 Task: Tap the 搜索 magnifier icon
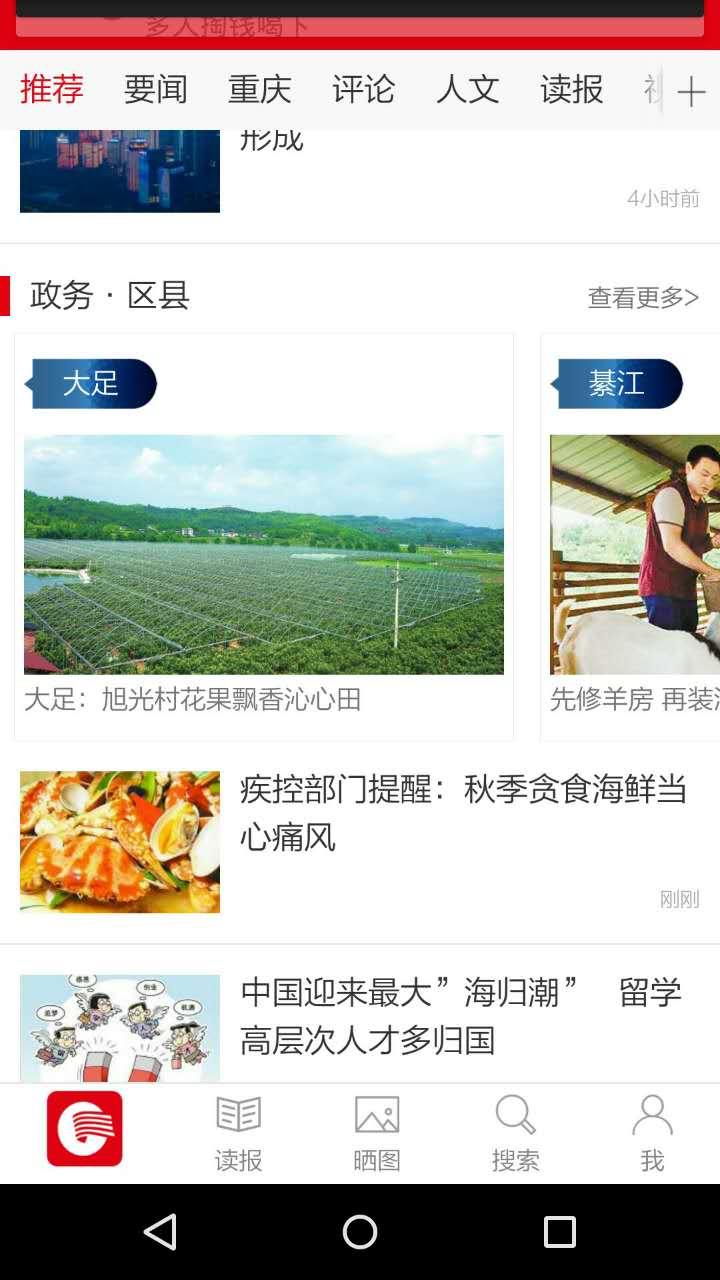click(514, 1131)
